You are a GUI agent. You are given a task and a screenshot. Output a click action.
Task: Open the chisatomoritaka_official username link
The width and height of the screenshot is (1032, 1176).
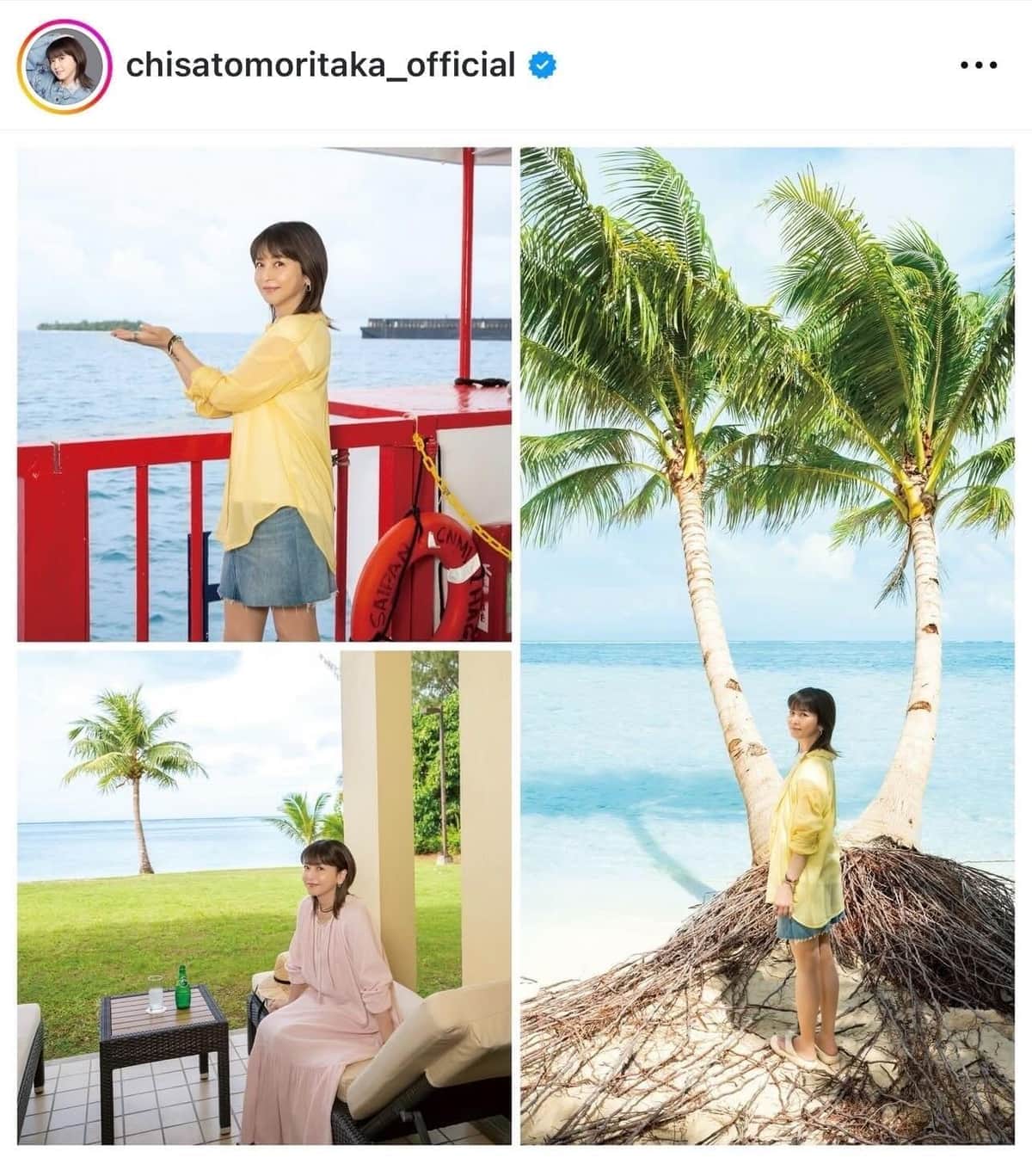tap(320, 65)
